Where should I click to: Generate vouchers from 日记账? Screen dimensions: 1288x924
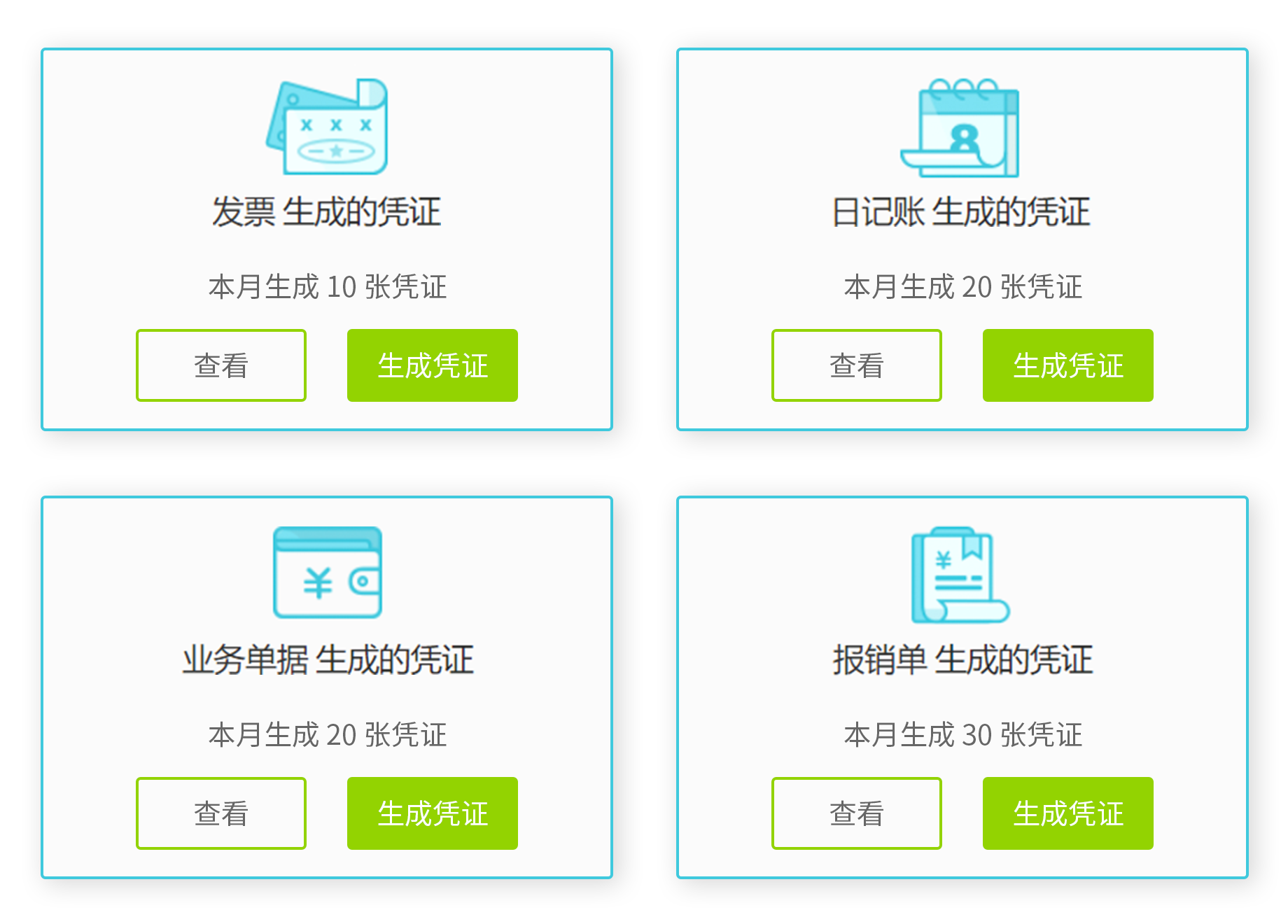(1067, 365)
